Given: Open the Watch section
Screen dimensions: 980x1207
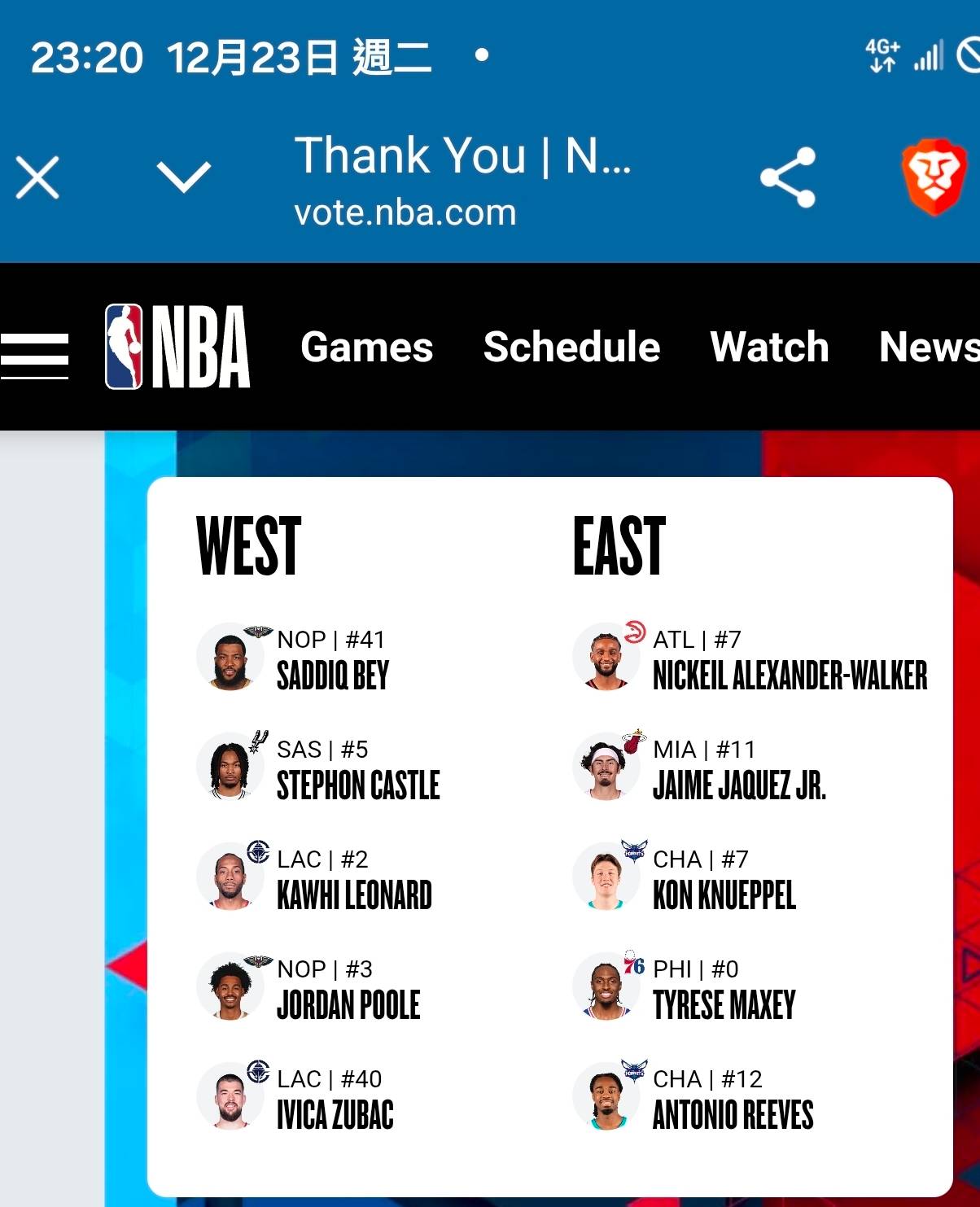Looking at the screenshot, I should click(x=769, y=347).
